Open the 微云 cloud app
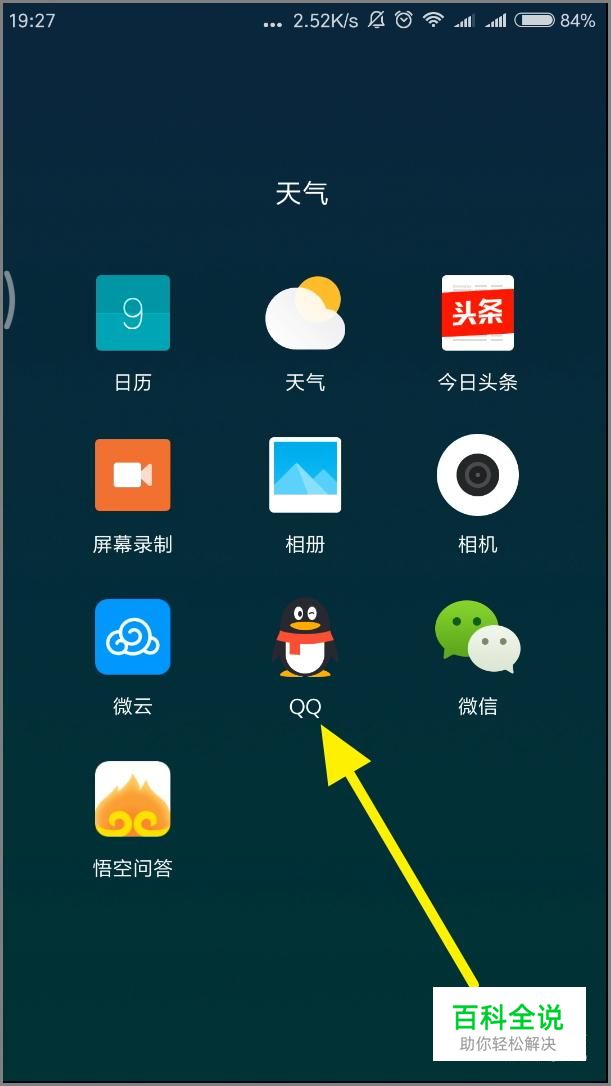The width and height of the screenshot is (611, 1086). click(132, 637)
